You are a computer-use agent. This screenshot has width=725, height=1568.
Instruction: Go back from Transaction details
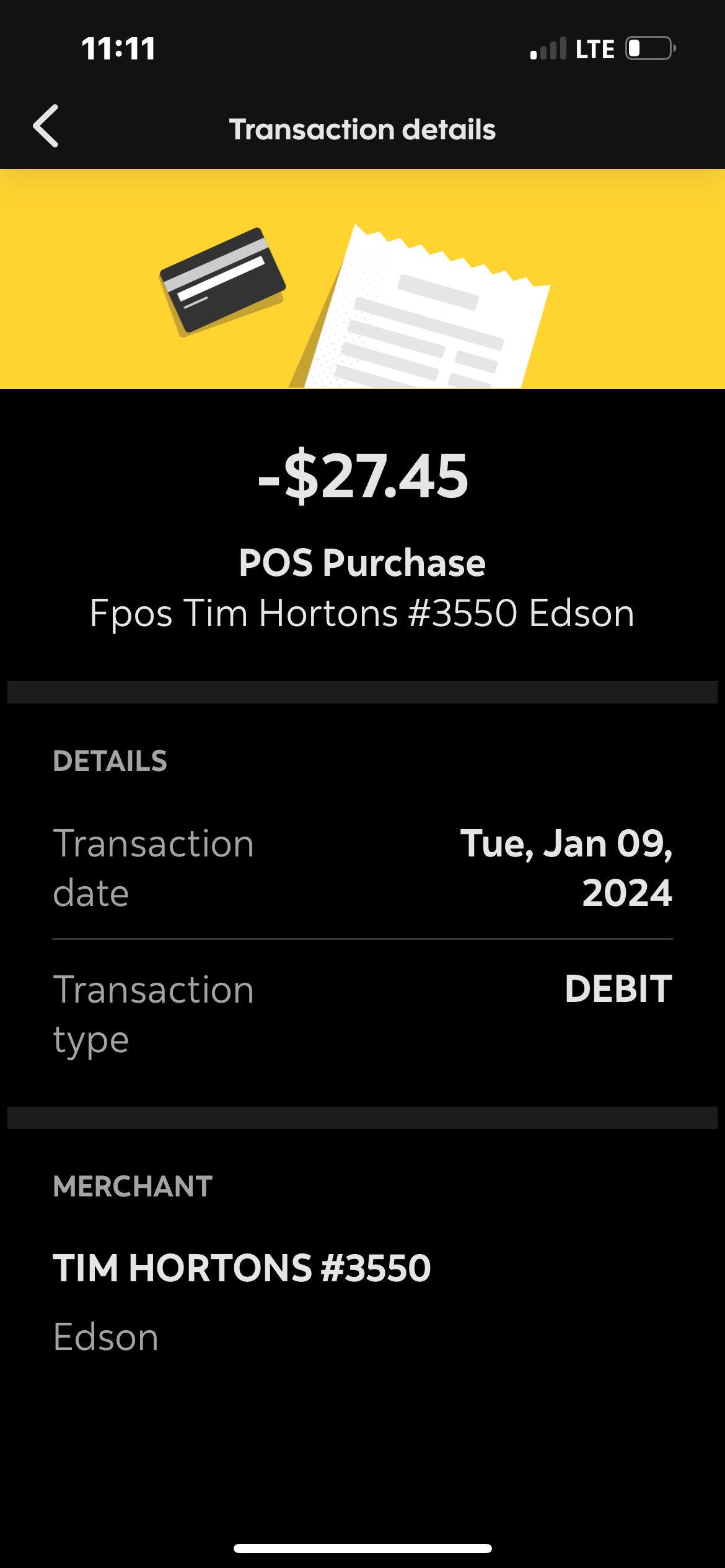pos(46,126)
